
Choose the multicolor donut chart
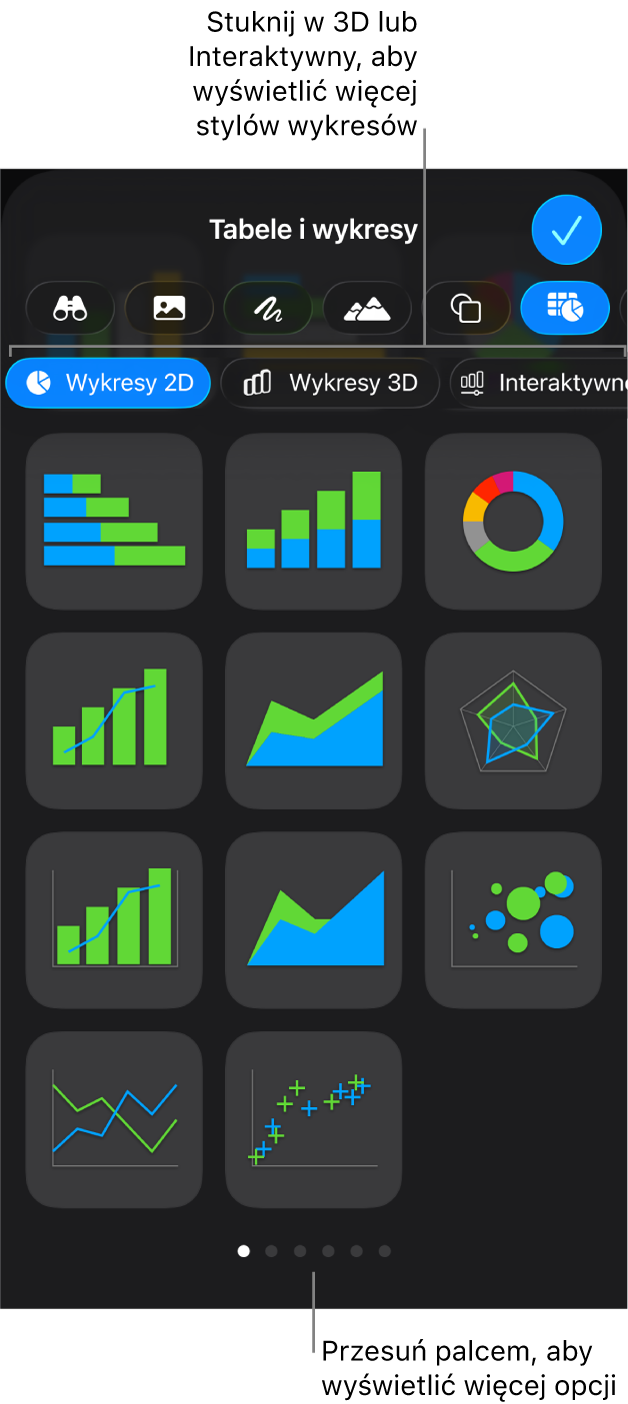[x=514, y=521]
